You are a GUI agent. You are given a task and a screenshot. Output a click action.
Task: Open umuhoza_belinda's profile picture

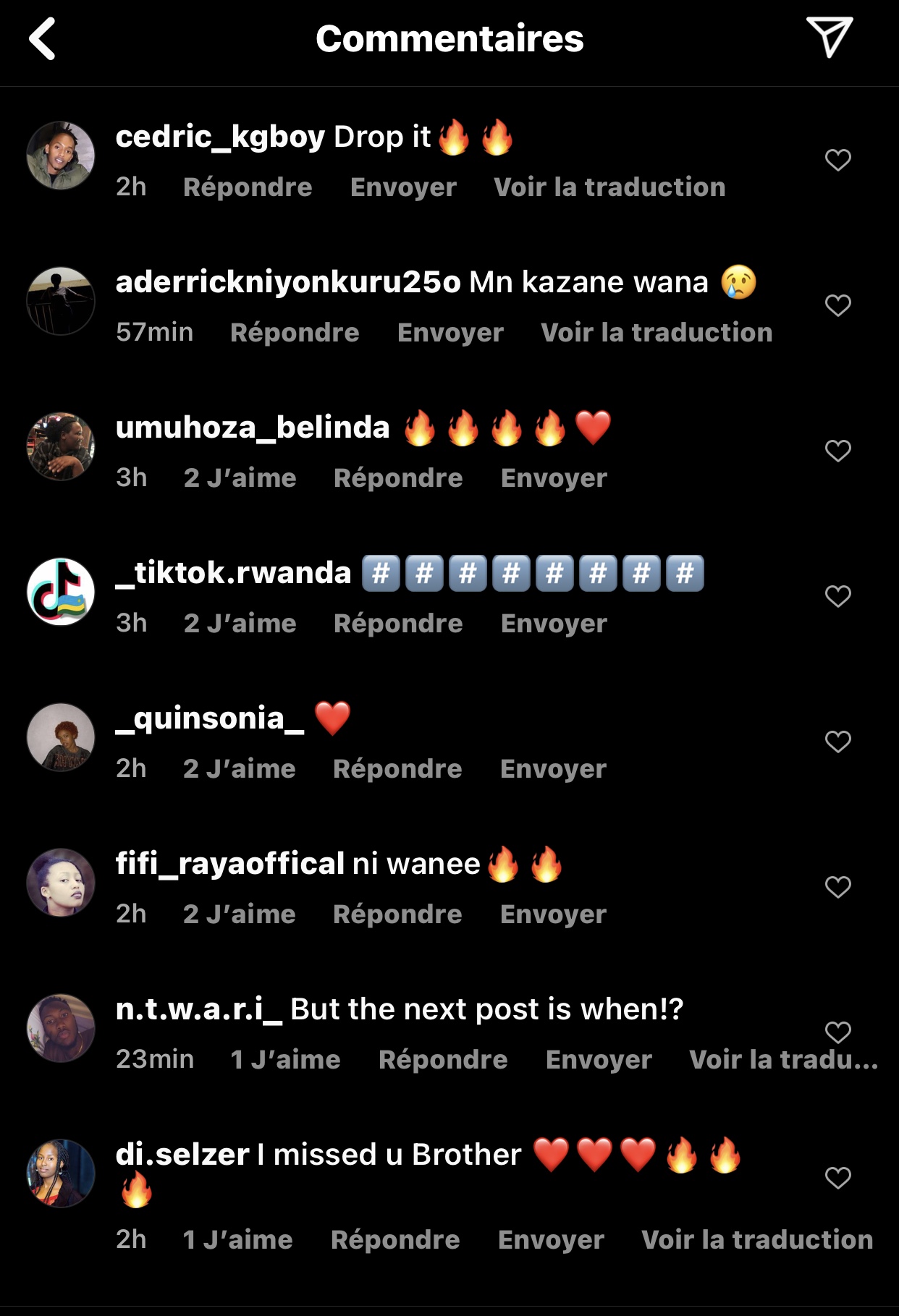pyautogui.click(x=61, y=446)
